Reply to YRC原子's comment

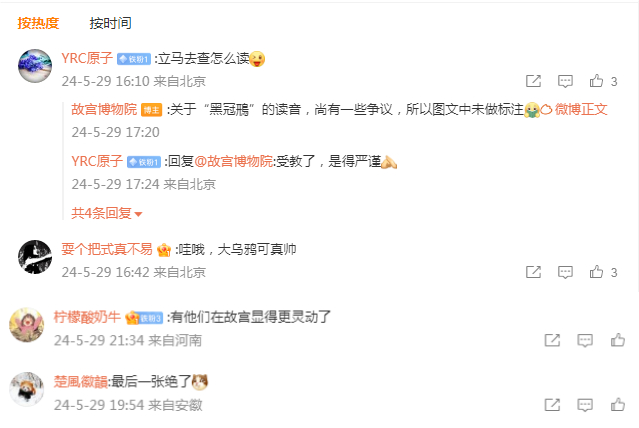(565, 81)
